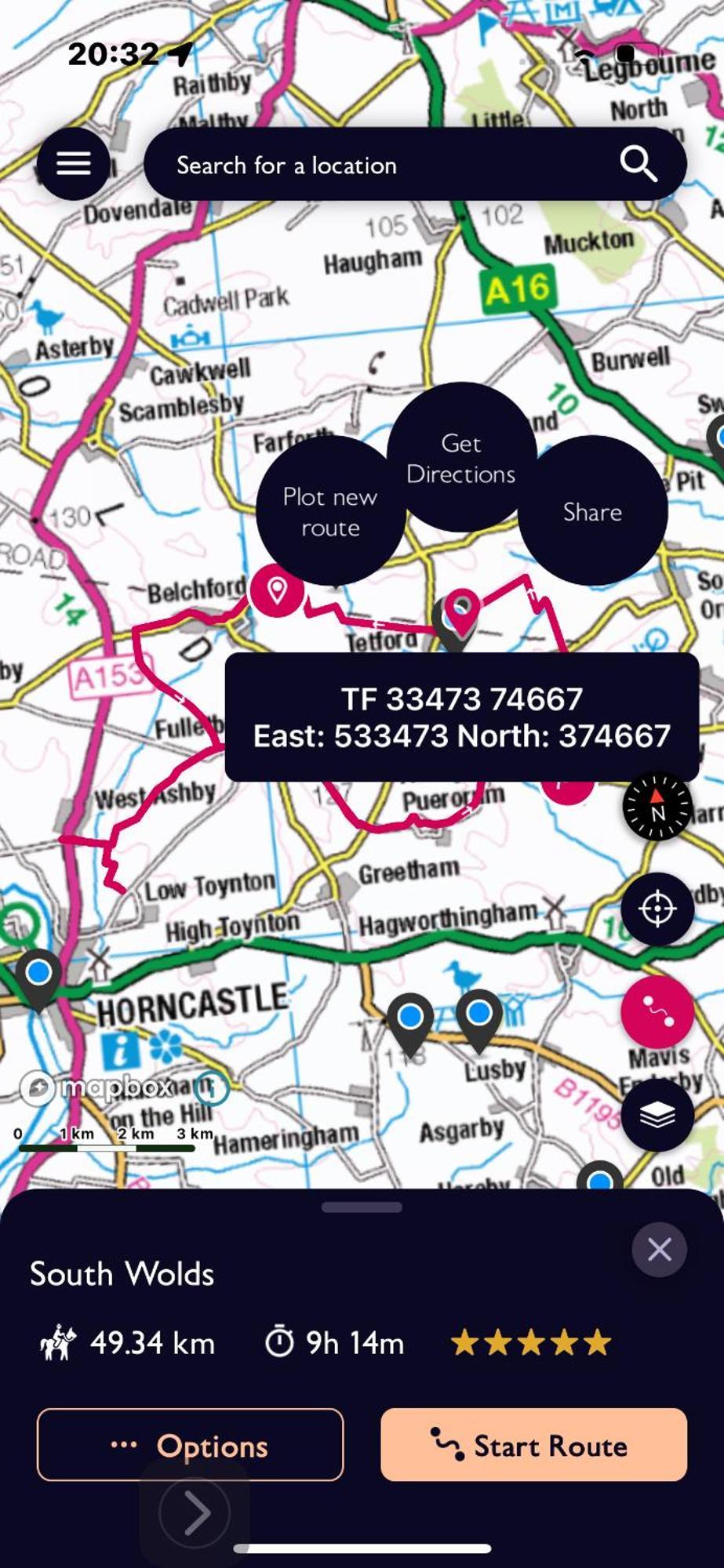The width and height of the screenshot is (724, 1568).
Task: Select Plot new route
Action: tap(329, 511)
